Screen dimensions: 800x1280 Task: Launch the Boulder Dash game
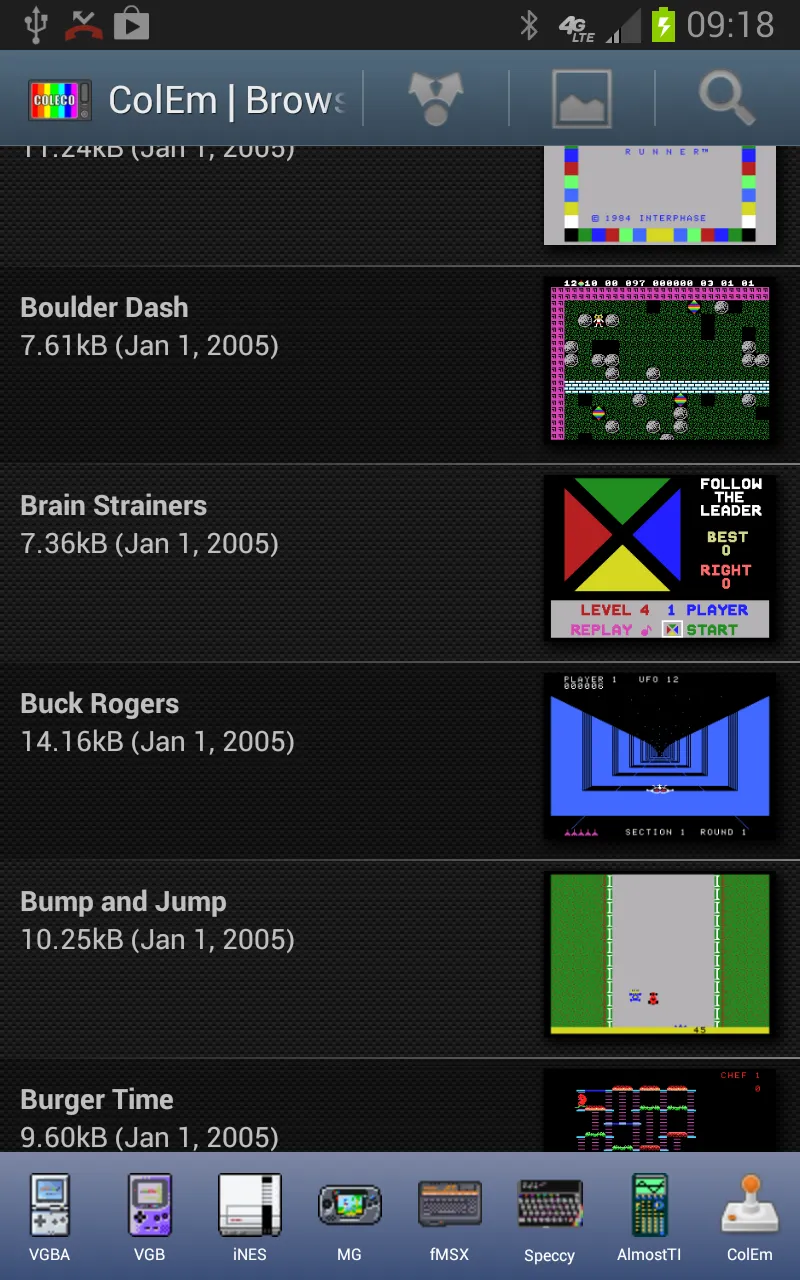point(400,365)
